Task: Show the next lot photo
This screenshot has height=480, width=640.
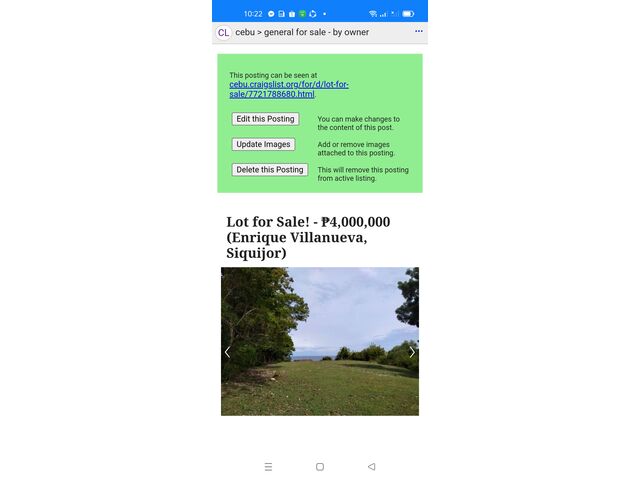Action: click(412, 352)
